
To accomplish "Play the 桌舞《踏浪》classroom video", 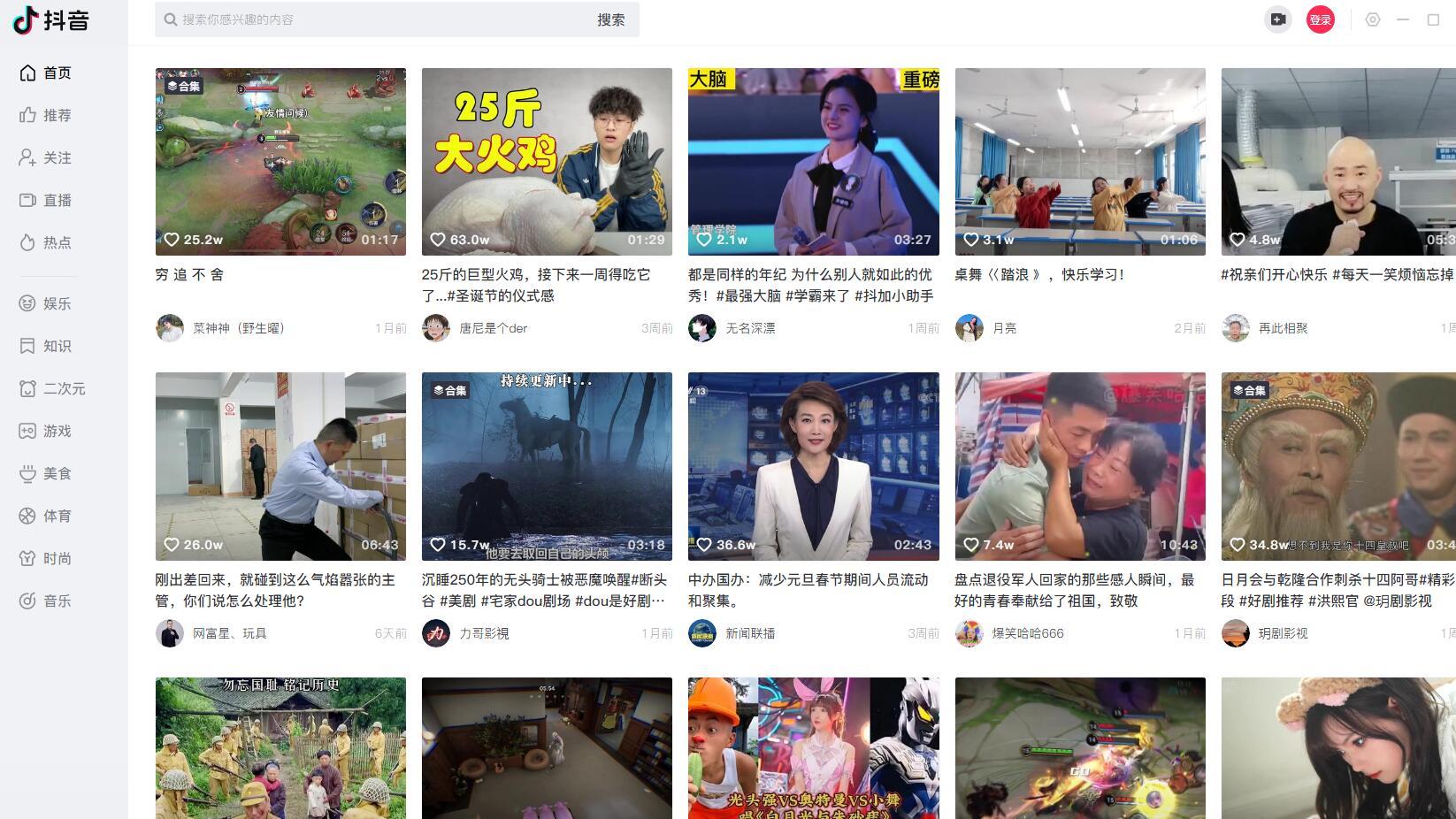I will [1079, 161].
